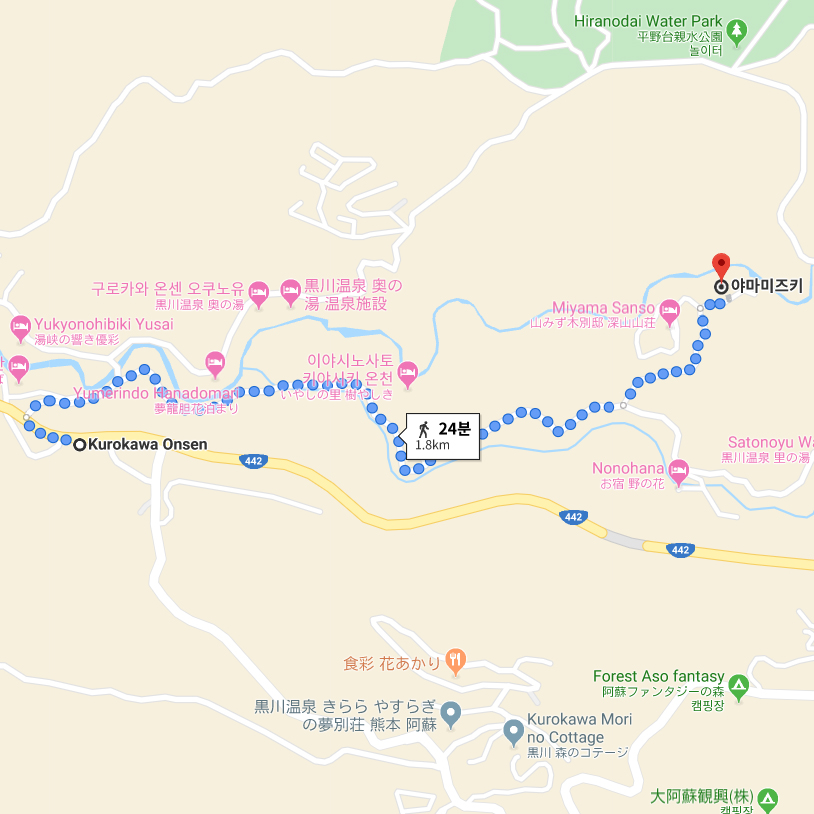This screenshot has height=814, width=814.
Task: Open the 이야시노사토 키야시키 온천 marker
Action: click(407, 375)
